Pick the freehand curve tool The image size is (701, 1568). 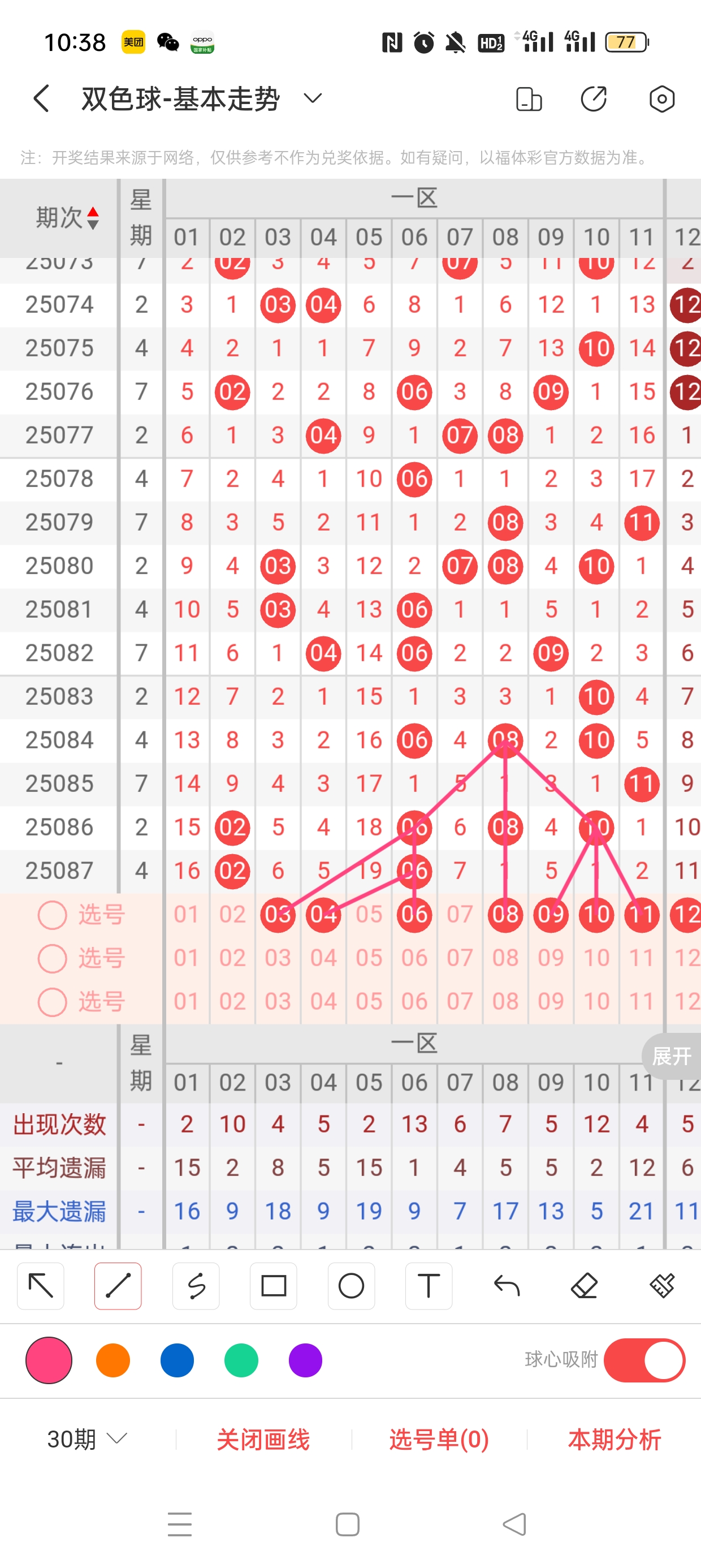196,1286
